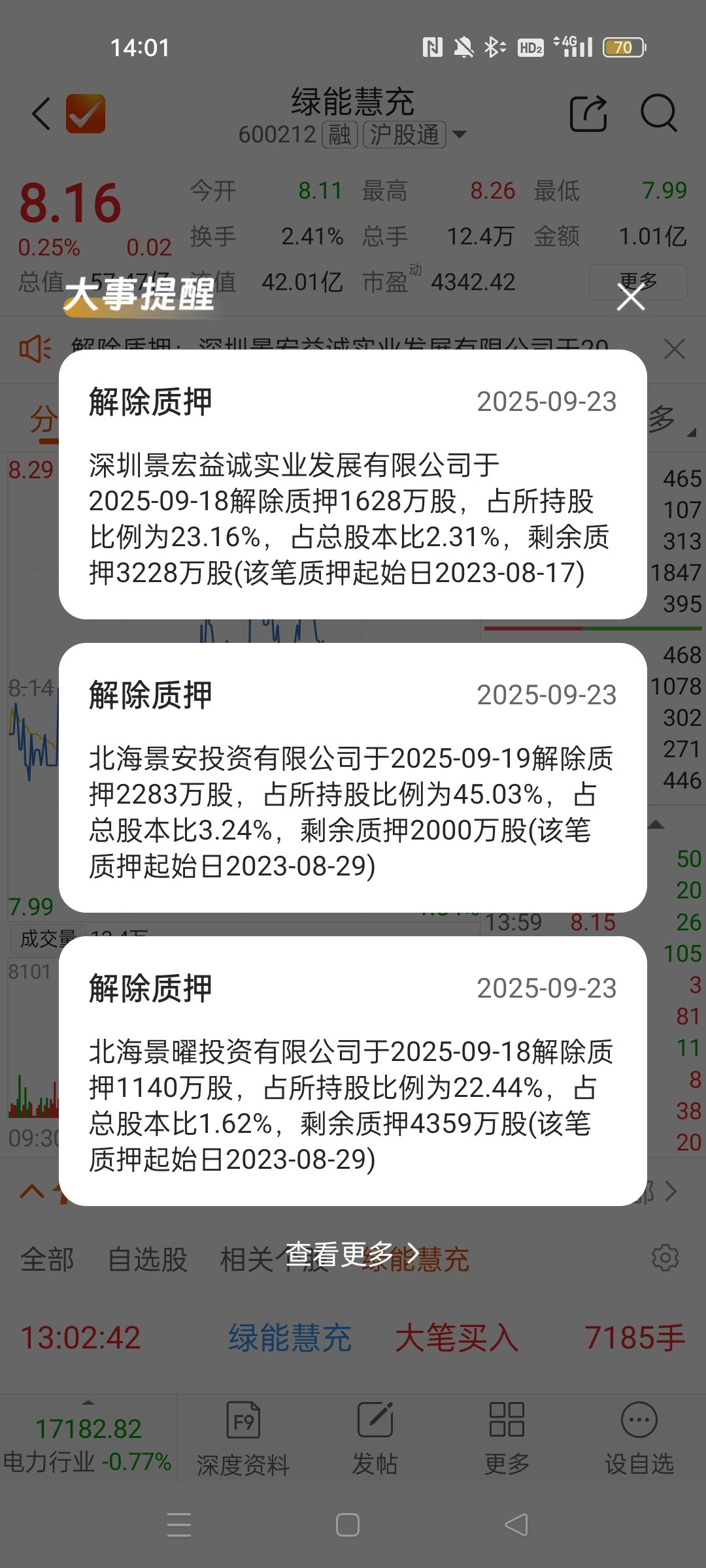Close the 大事提醒 popup with the X
The width and height of the screenshot is (706, 1568).
[631, 297]
